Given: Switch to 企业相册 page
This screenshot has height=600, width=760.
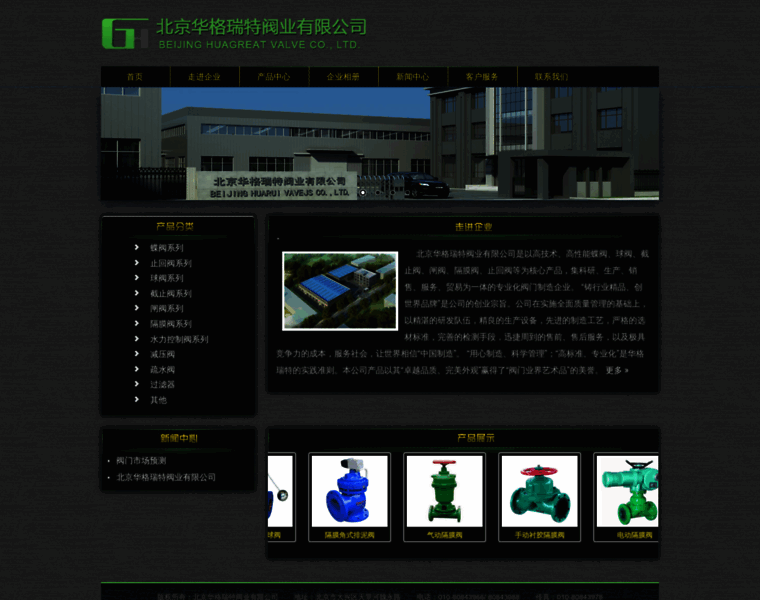Looking at the screenshot, I should (343, 76).
